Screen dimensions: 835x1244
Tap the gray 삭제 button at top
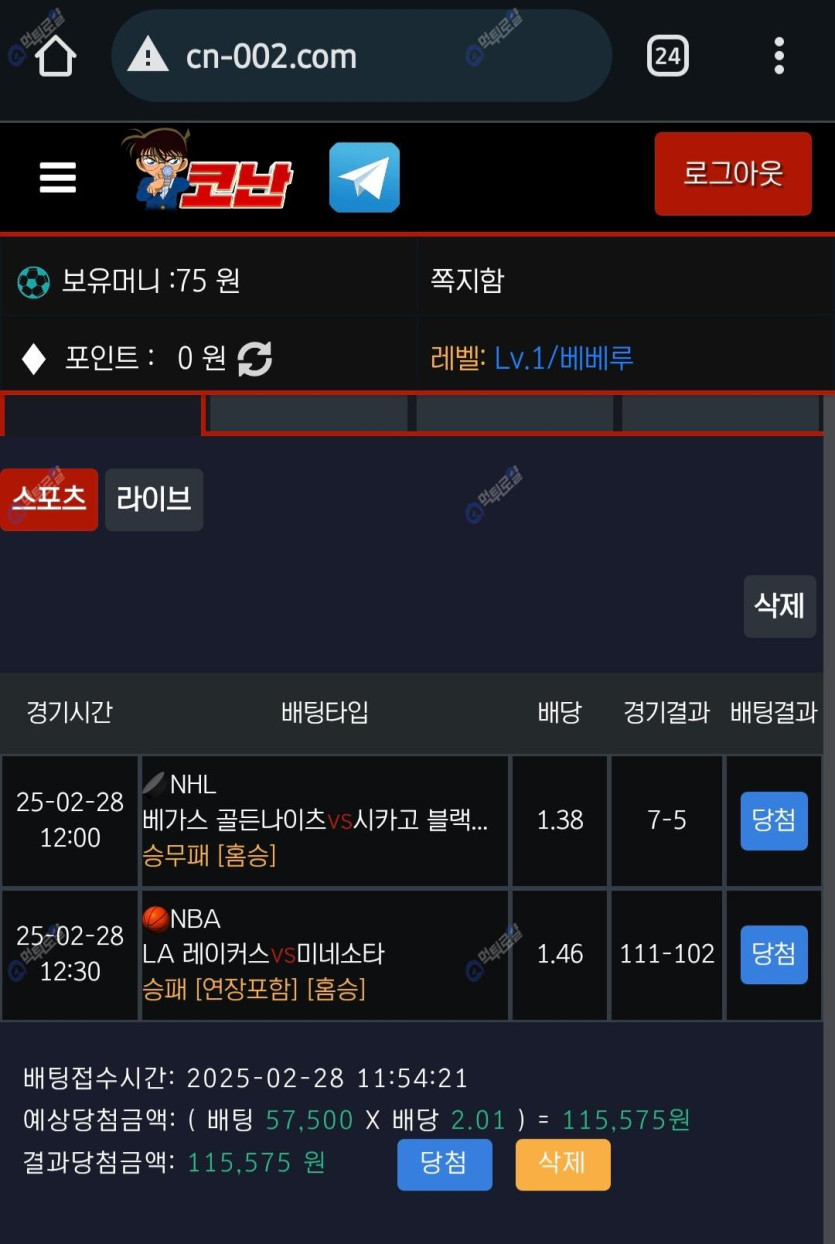(x=779, y=606)
